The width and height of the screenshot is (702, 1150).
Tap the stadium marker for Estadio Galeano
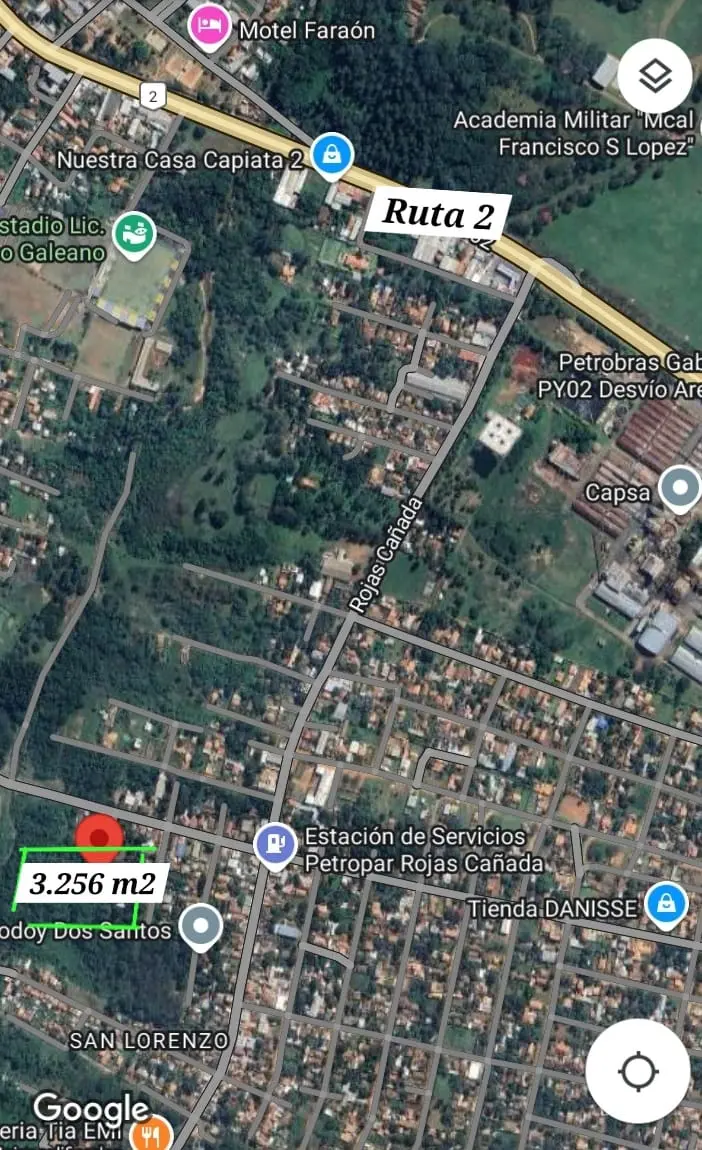133,233
